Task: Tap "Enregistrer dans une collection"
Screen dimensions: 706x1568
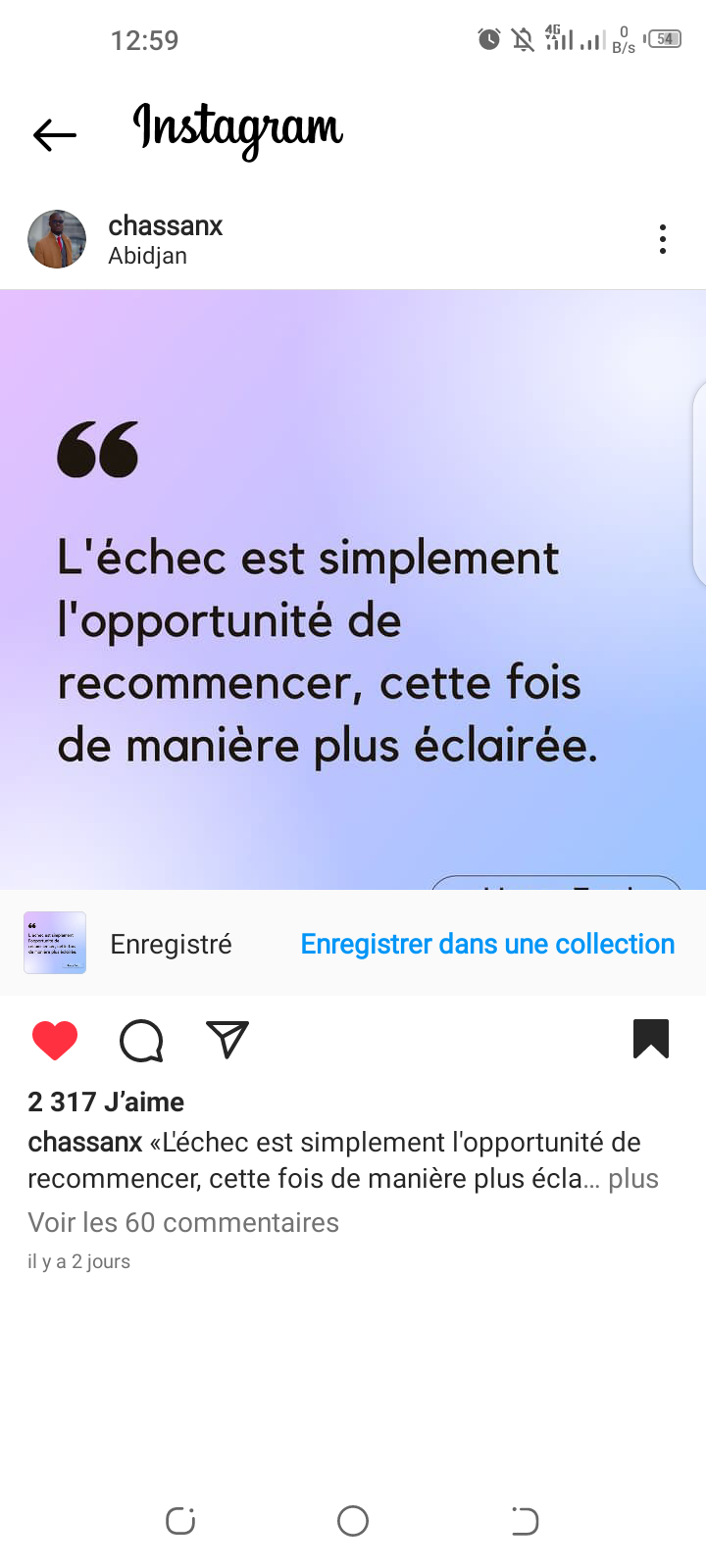Action: tap(487, 944)
